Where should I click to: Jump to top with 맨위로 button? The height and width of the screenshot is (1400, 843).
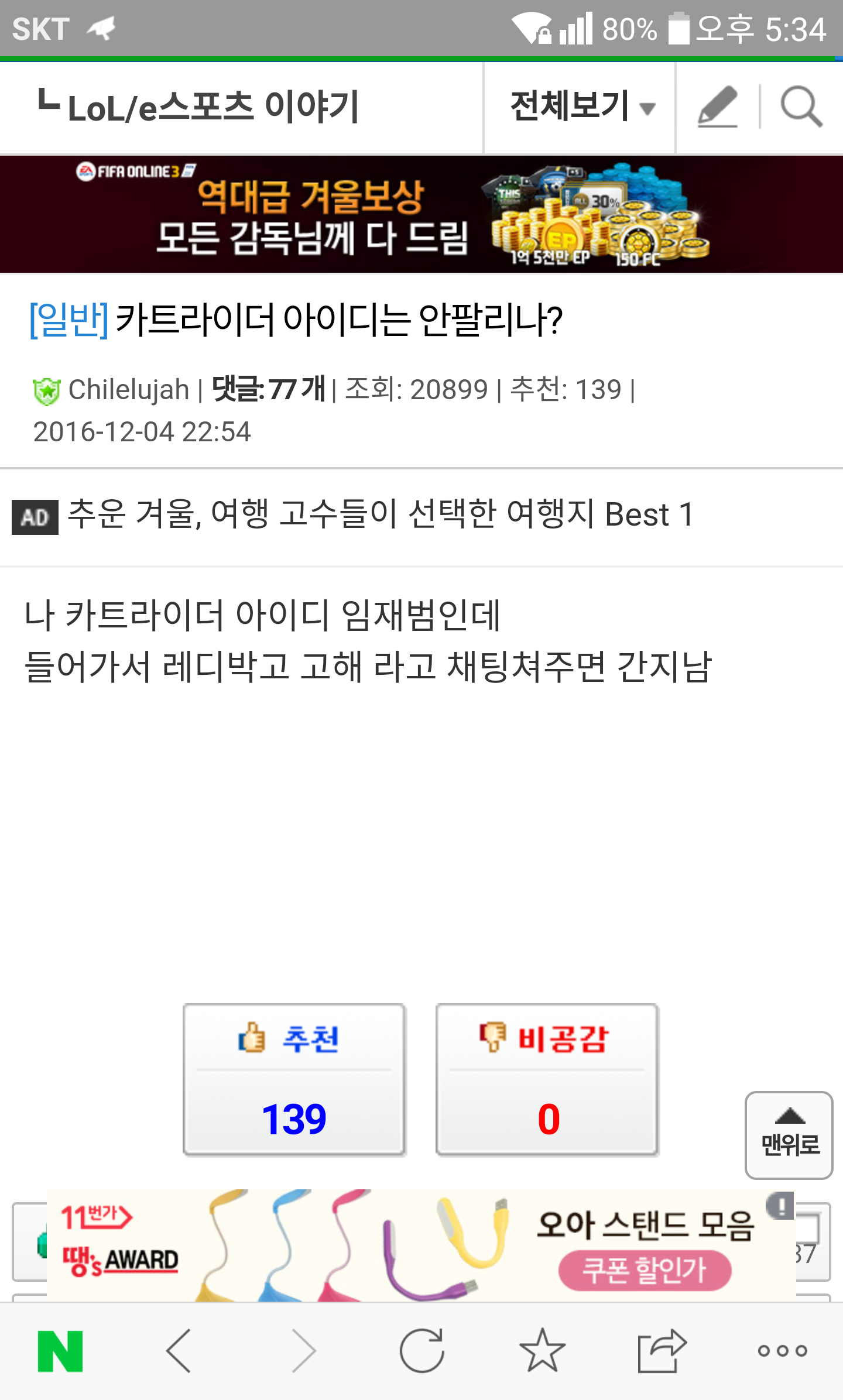(x=789, y=1134)
